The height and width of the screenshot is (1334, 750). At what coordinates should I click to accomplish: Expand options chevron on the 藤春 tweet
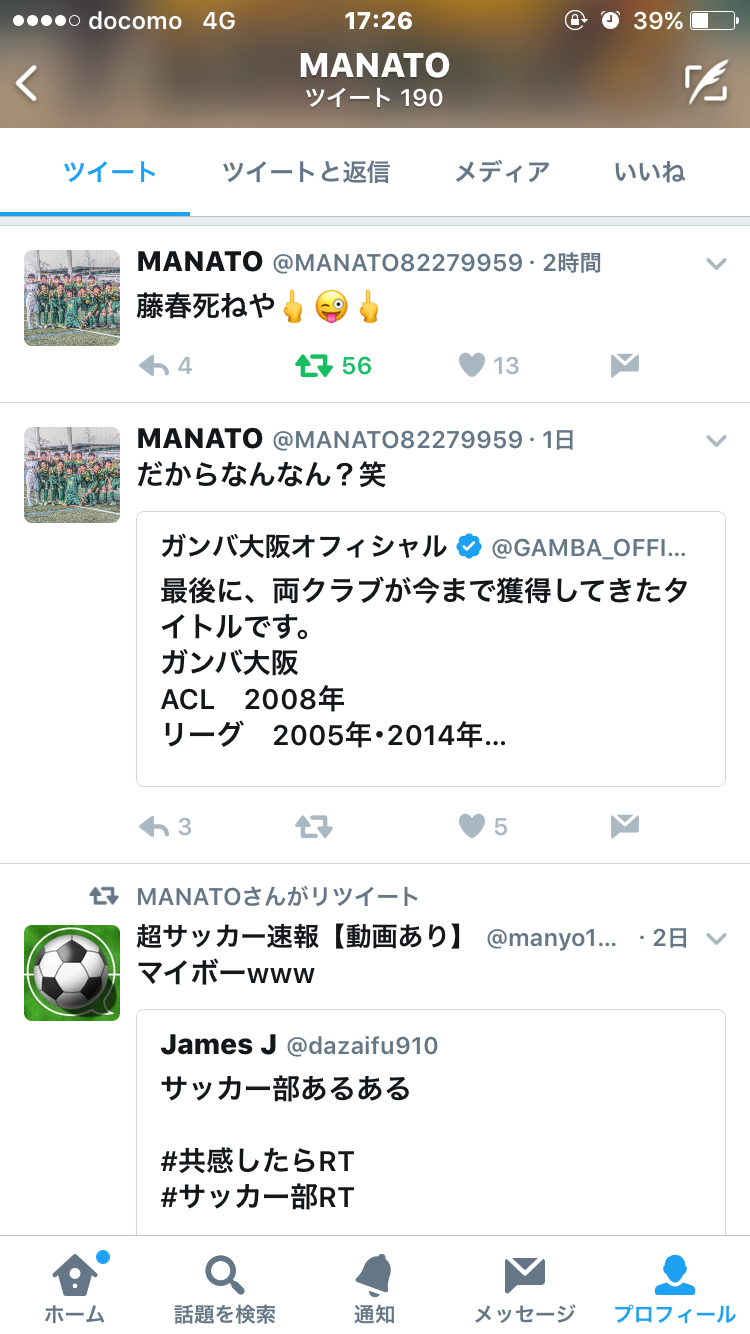click(x=716, y=264)
